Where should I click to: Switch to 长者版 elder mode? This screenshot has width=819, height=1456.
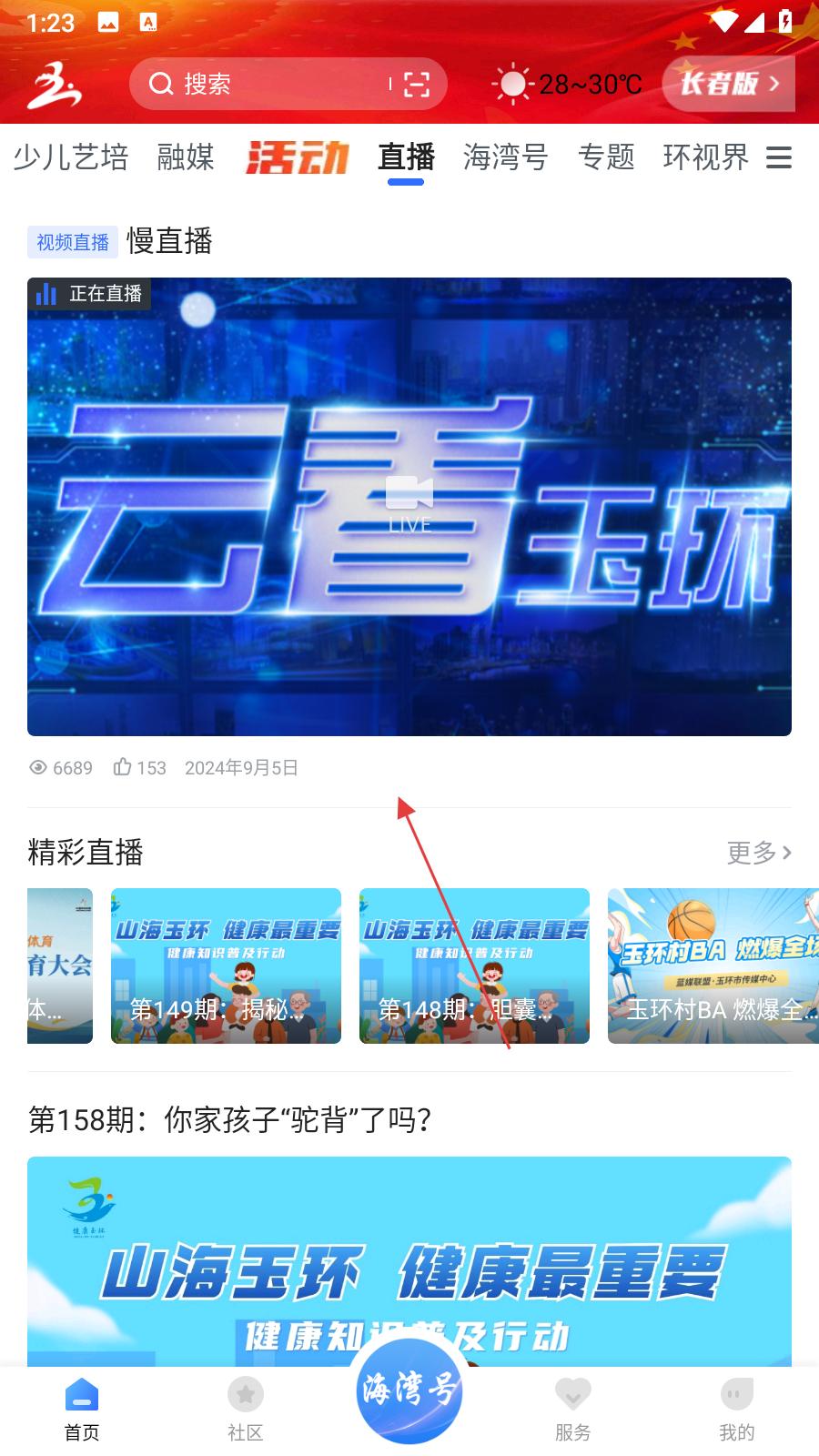tap(730, 84)
